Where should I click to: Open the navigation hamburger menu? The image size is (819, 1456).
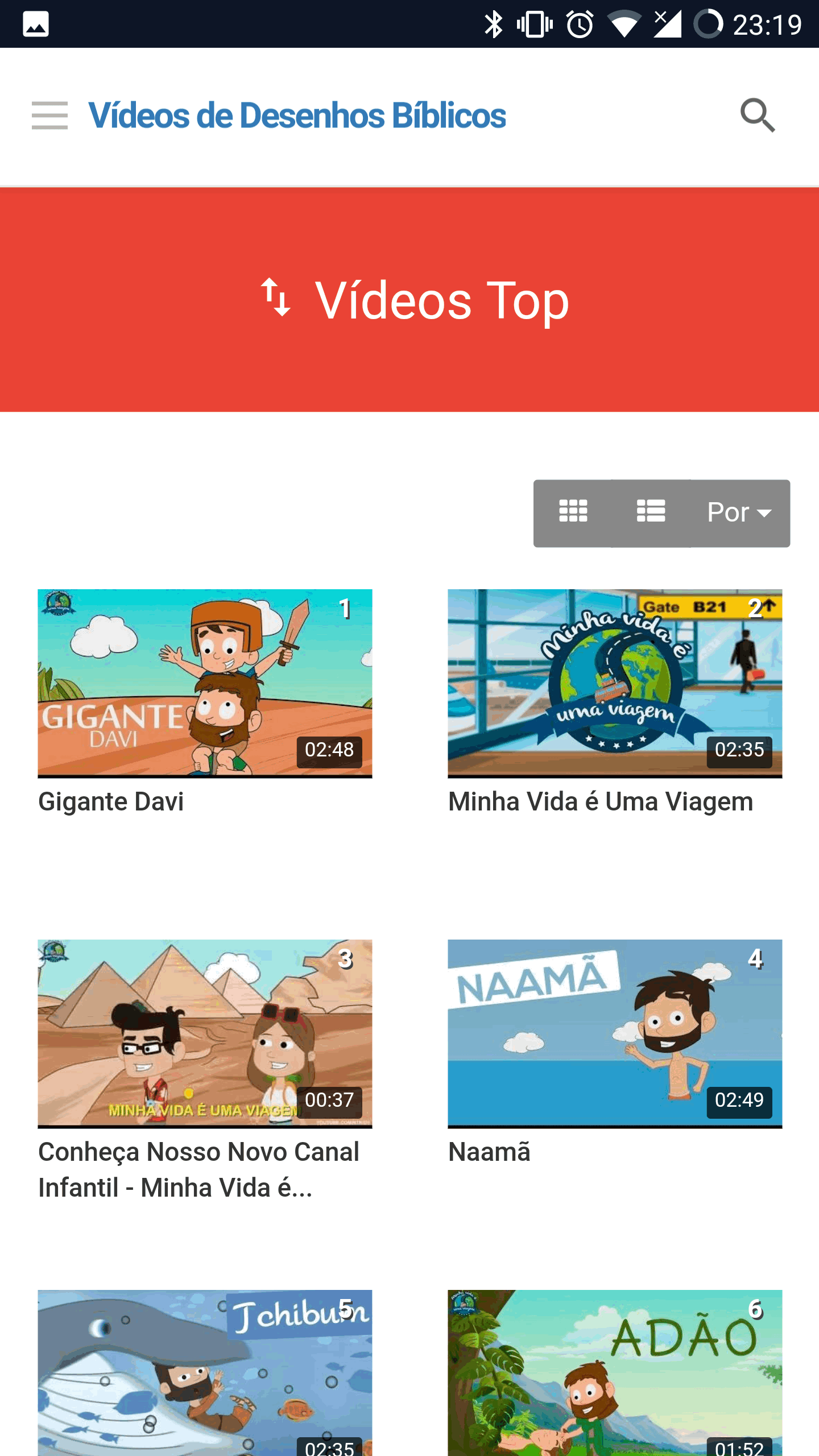click(49, 115)
